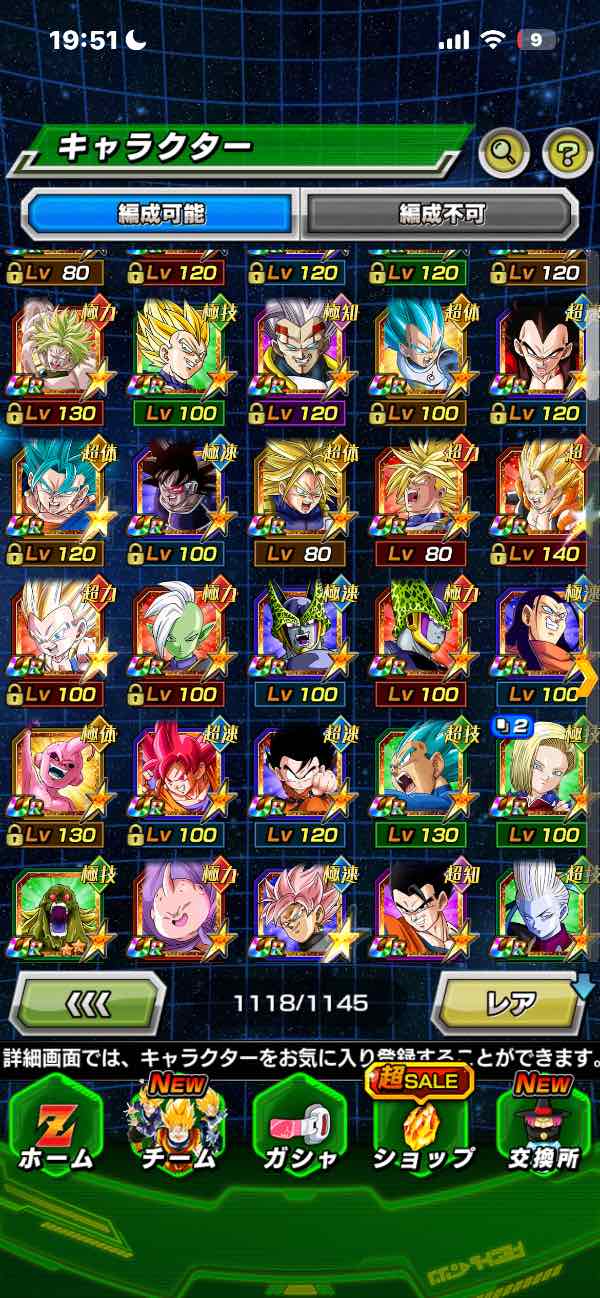Visit the ショップ
The image size is (600, 1298).
click(x=421, y=1125)
